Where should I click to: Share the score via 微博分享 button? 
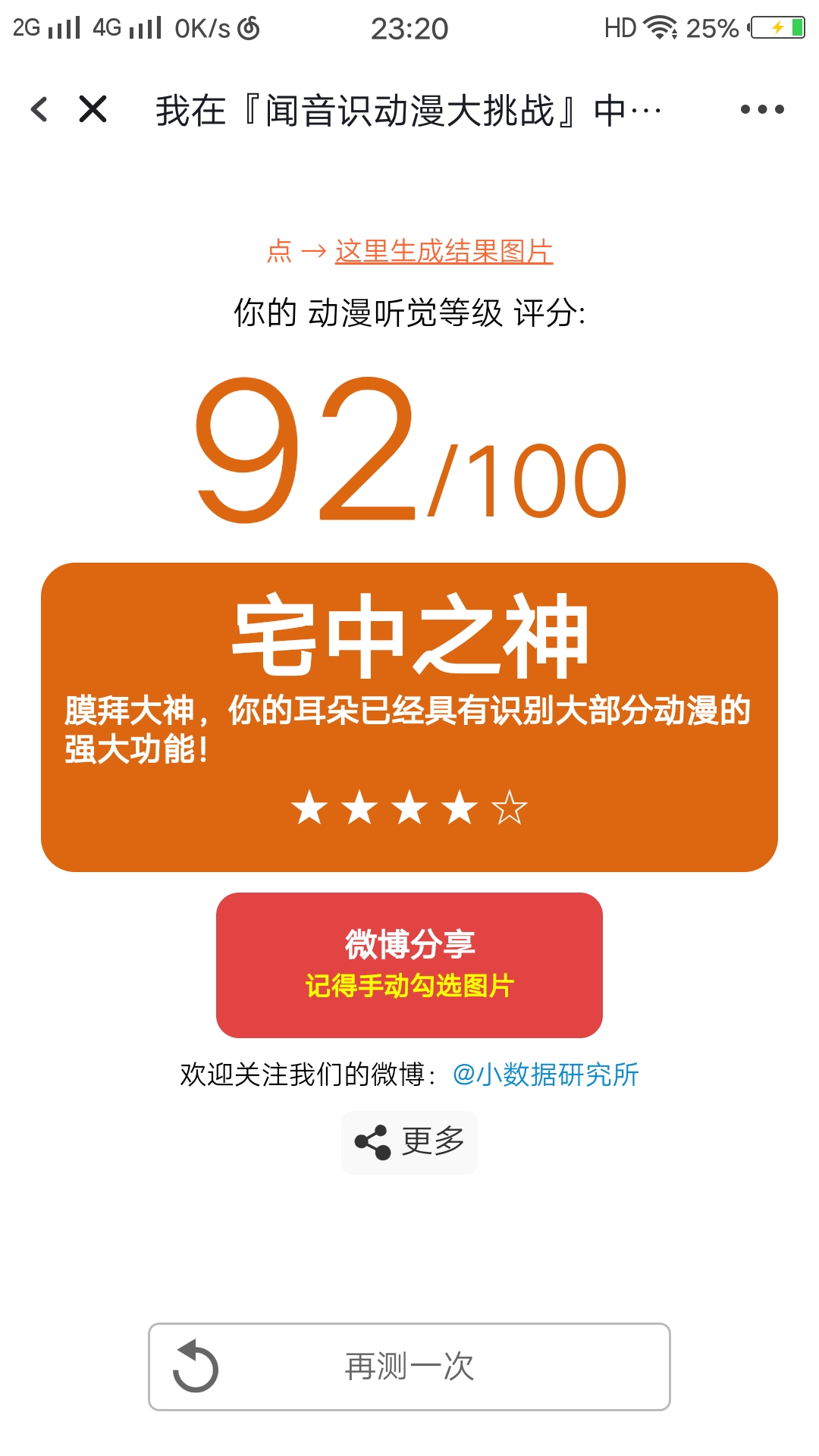coord(409,965)
